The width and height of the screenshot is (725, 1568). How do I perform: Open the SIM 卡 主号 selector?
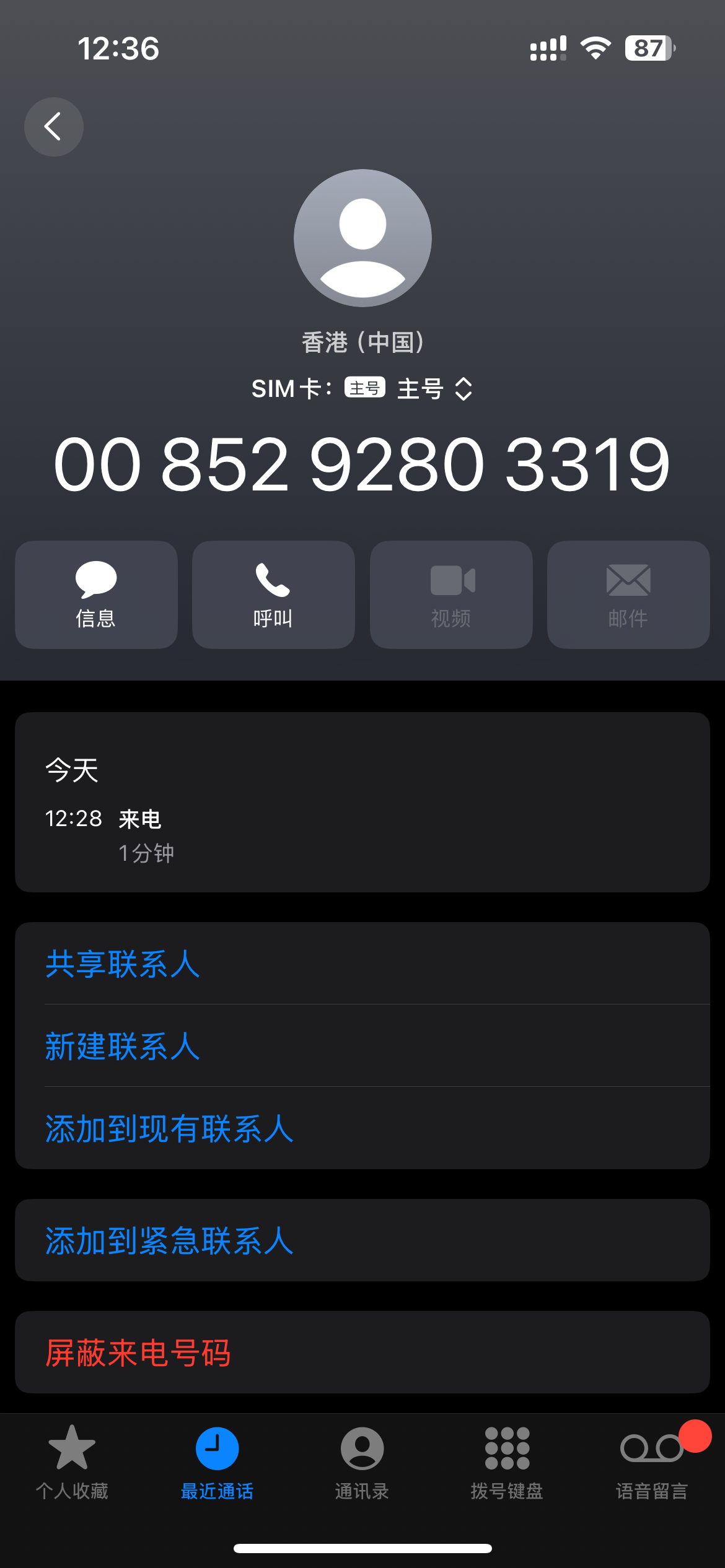tap(362, 389)
